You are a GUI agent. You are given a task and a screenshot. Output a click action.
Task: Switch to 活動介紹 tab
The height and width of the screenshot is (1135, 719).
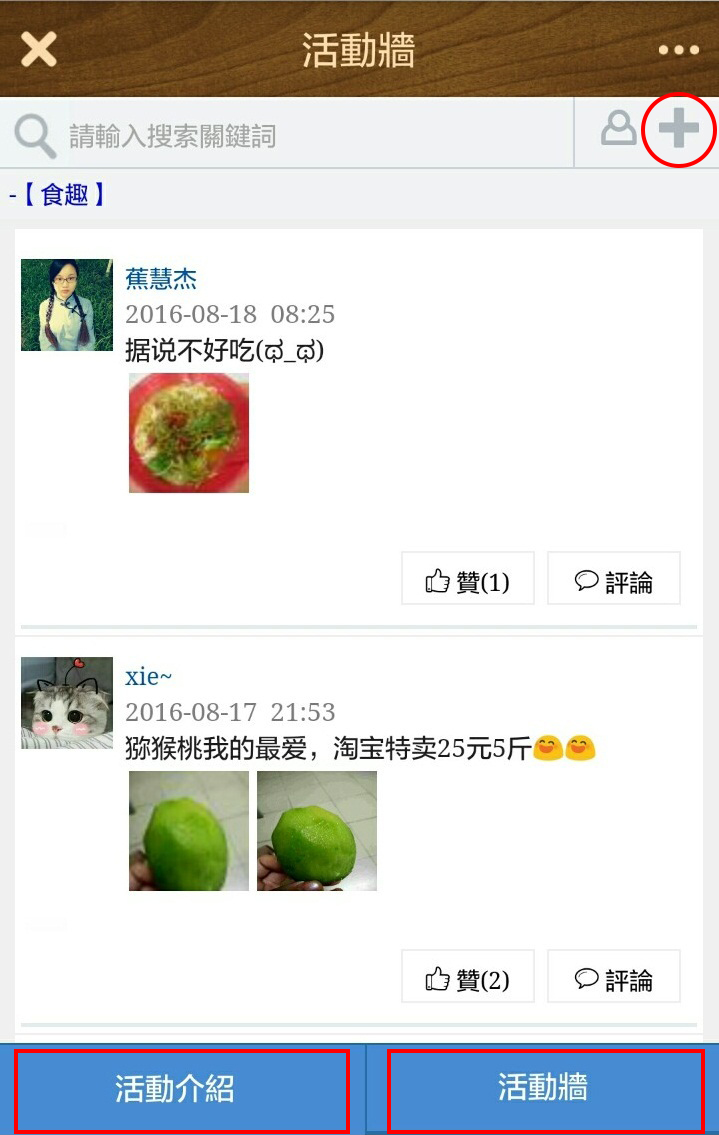[x=181, y=1089]
